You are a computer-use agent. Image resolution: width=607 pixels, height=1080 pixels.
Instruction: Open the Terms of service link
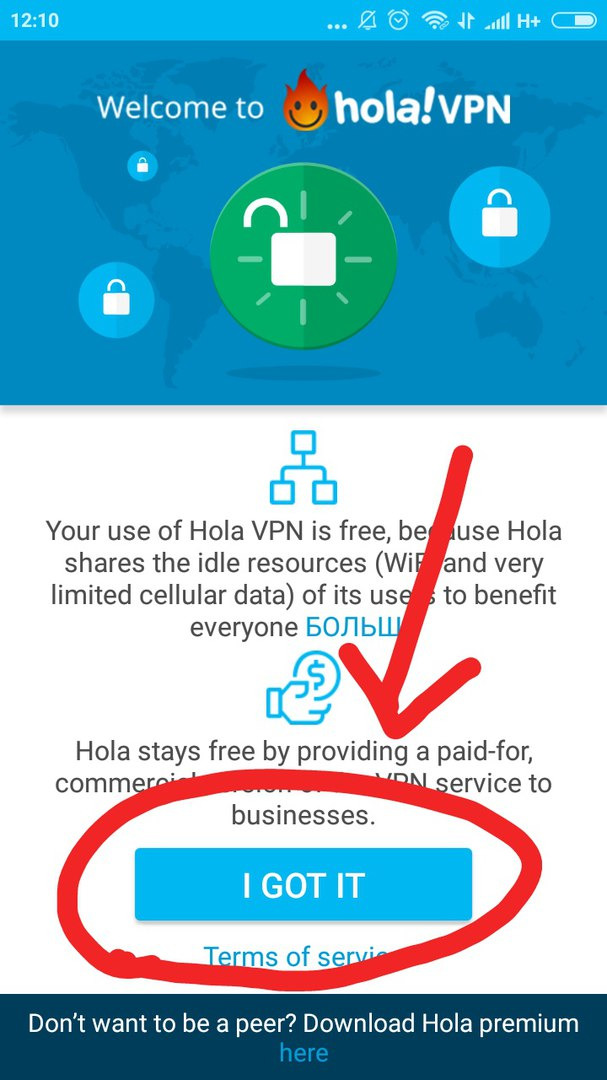tap(290, 957)
